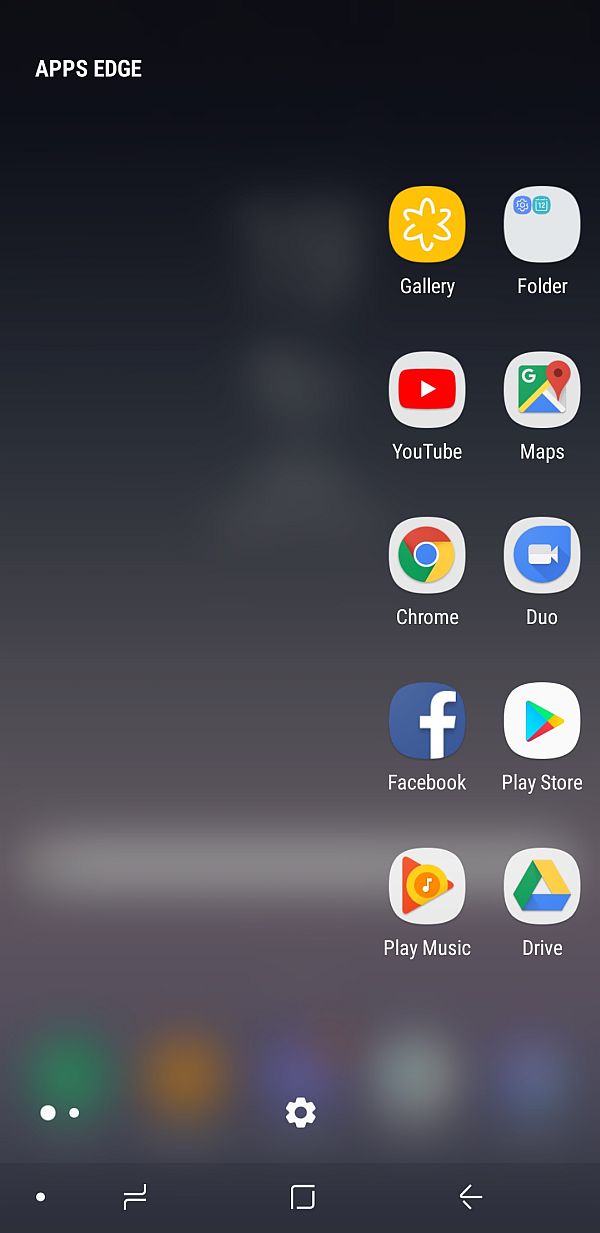Viewport: 600px width, 1233px height.
Task: Open Facebook
Action: pos(427,721)
